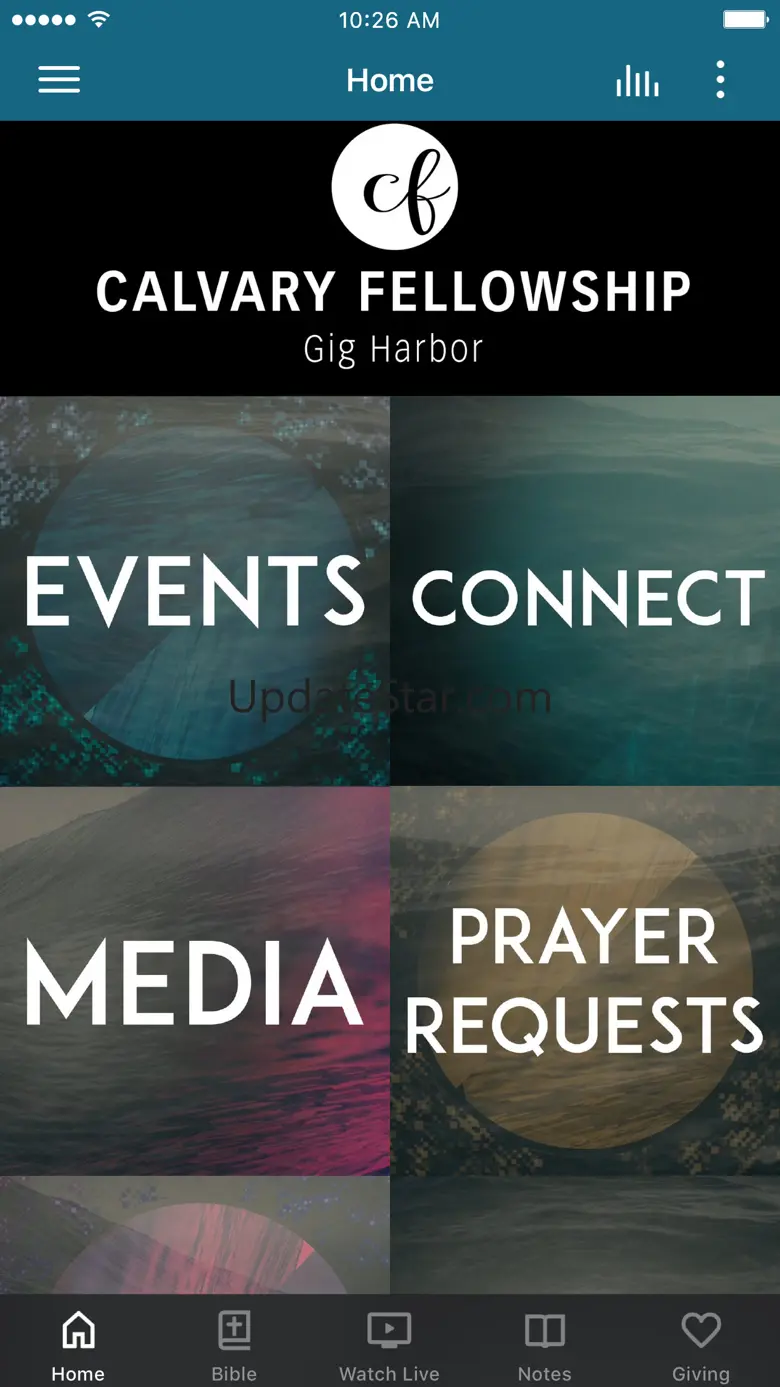Viewport: 780px width, 1387px height.
Task: Open the three-dot overflow menu
Action: 720,80
